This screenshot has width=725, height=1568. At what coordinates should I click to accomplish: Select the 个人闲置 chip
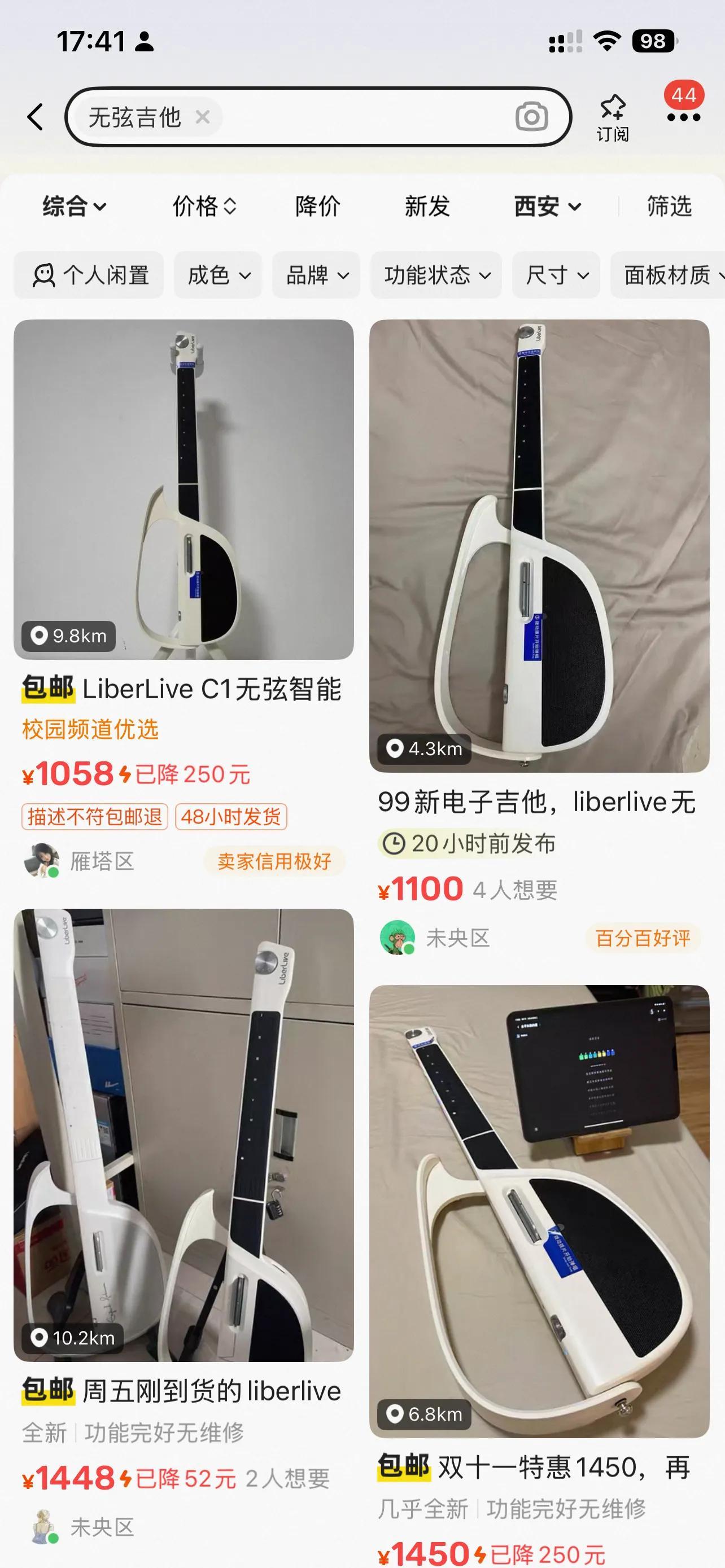click(89, 275)
